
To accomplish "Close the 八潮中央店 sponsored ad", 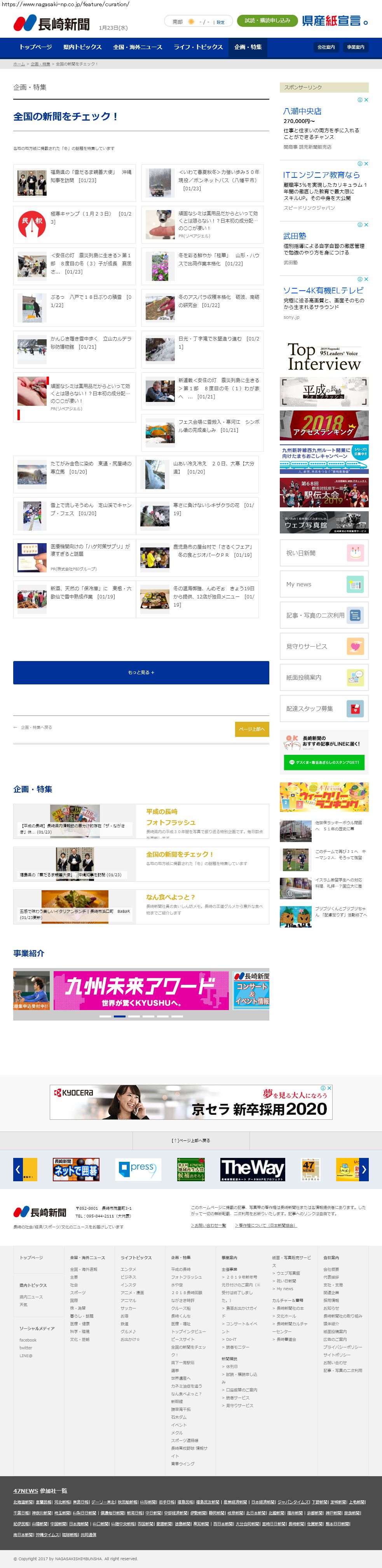I will pyautogui.click(x=366, y=100).
